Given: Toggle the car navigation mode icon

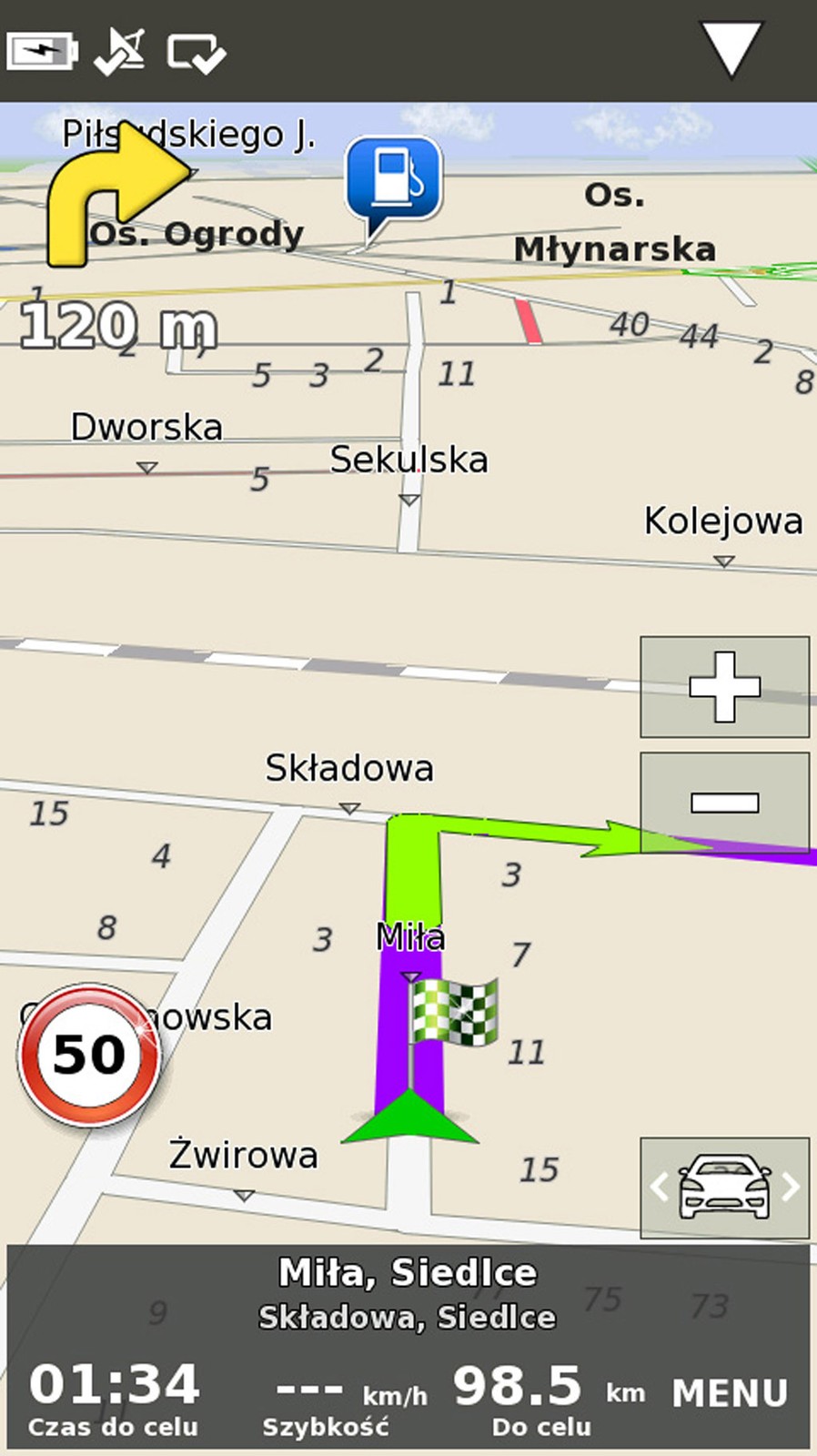Looking at the screenshot, I should [x=725, y=1188].
